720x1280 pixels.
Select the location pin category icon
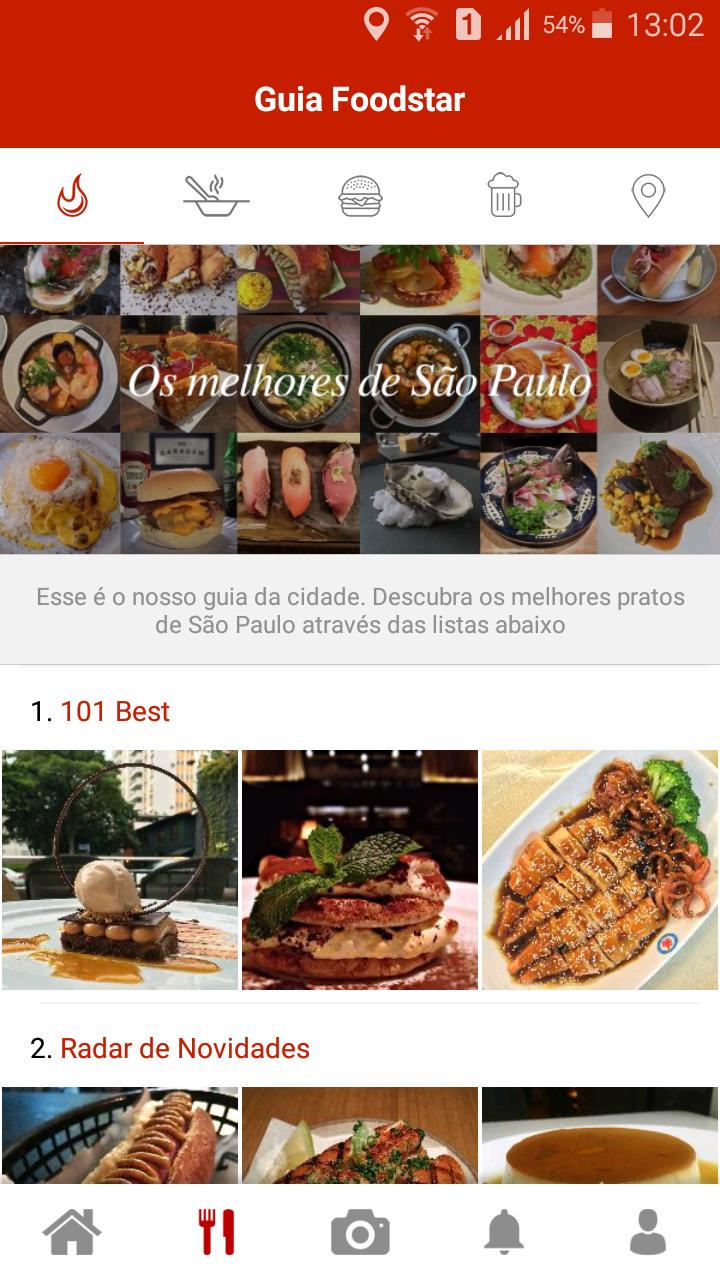[x=649, y=196]
